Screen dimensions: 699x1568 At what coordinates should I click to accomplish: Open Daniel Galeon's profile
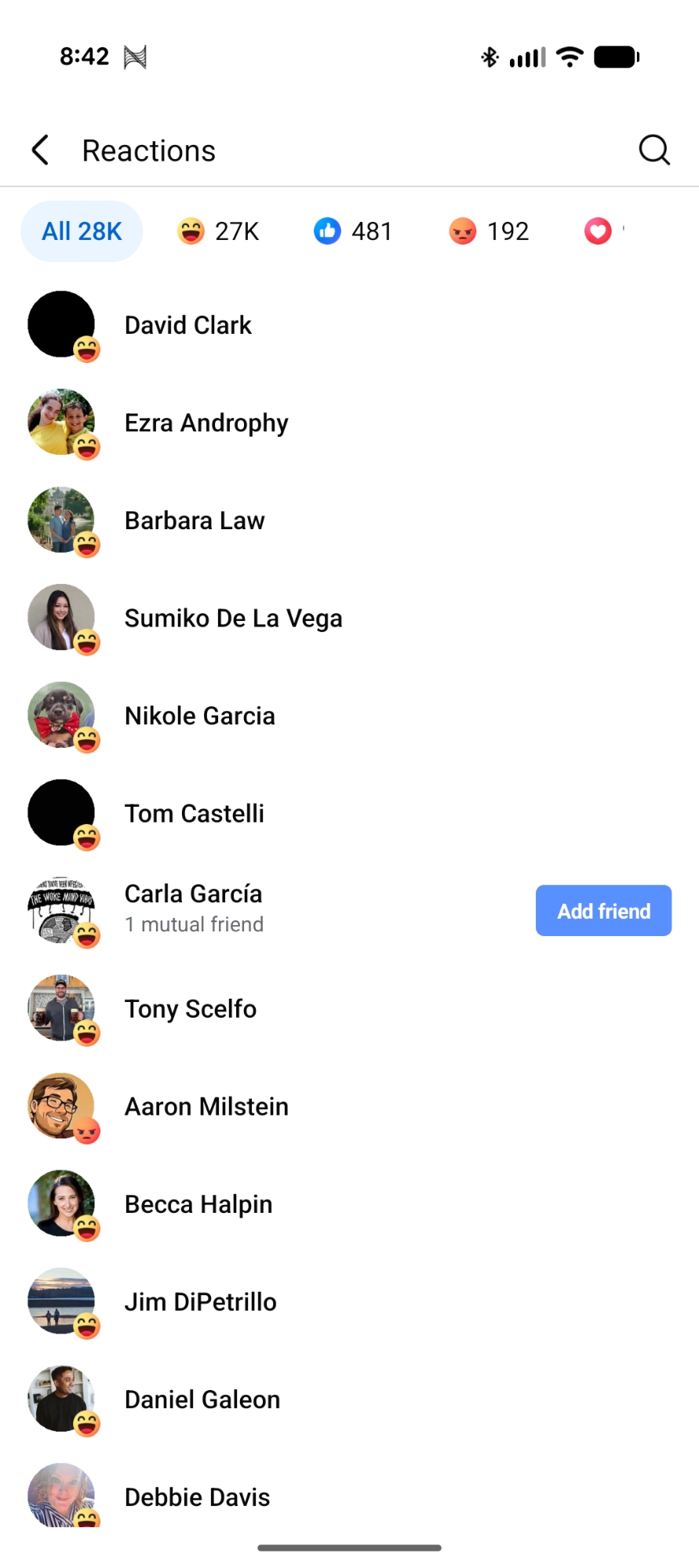[x=202, y=1399]
